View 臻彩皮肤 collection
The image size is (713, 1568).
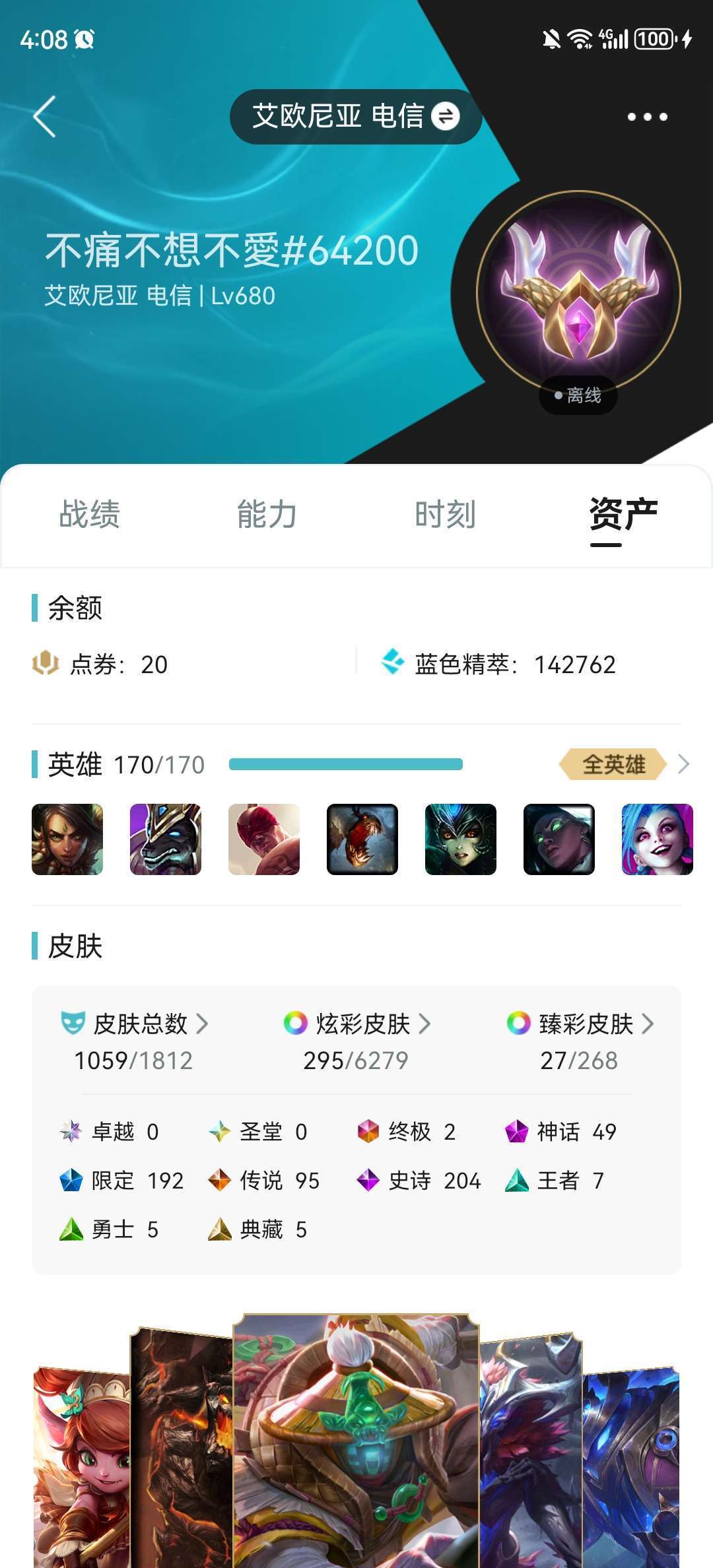(580, 1024)
